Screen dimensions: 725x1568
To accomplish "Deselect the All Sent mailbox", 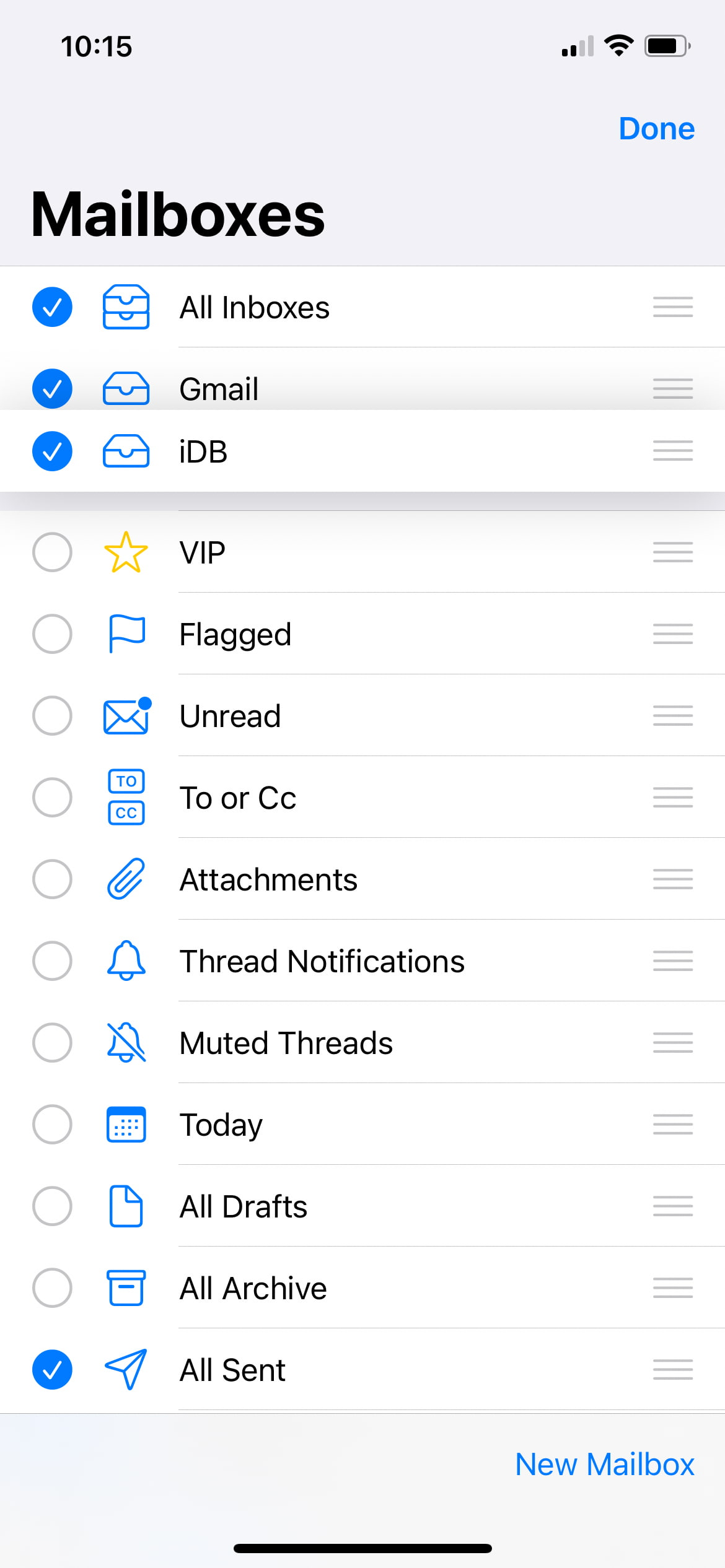I will tap(52, 1369).
